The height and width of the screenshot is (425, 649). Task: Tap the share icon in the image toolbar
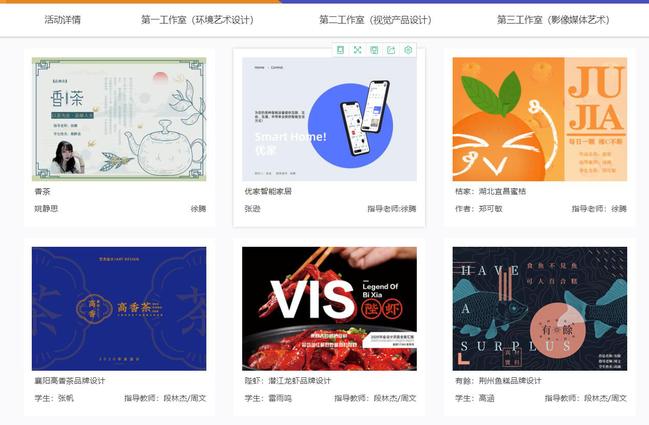coord(391,49)
